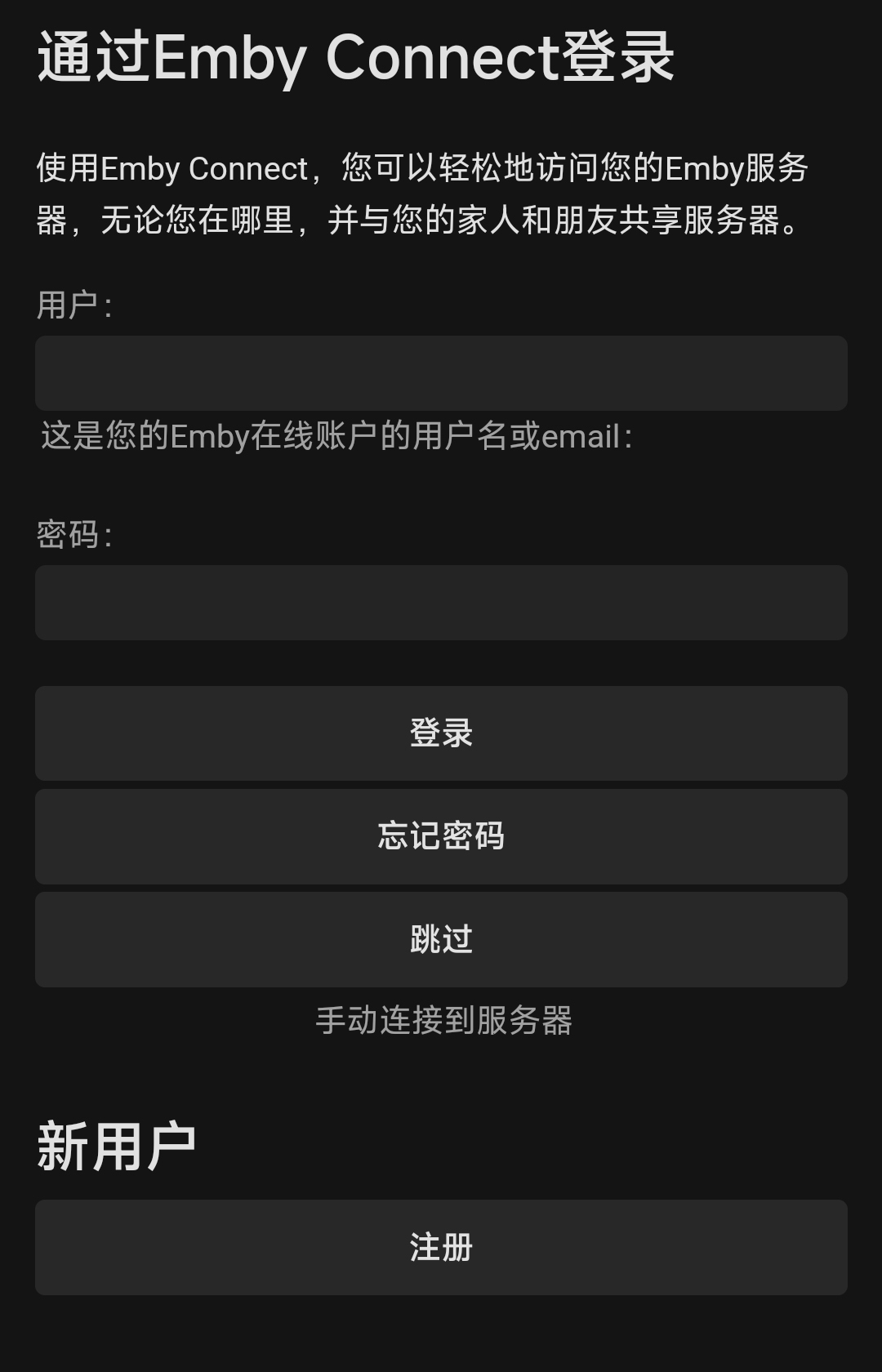Screen dimensions: 882x1372
Task: Choose 忘记密码 to recover password
Action: pos(441,835)
